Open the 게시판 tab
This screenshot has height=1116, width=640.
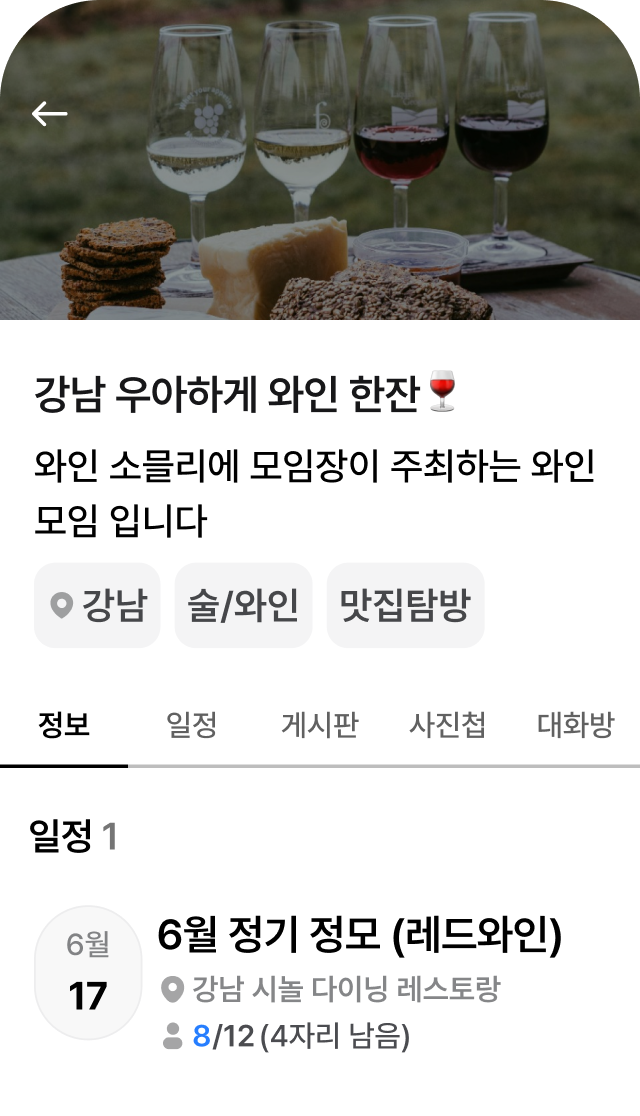point(320,725)
